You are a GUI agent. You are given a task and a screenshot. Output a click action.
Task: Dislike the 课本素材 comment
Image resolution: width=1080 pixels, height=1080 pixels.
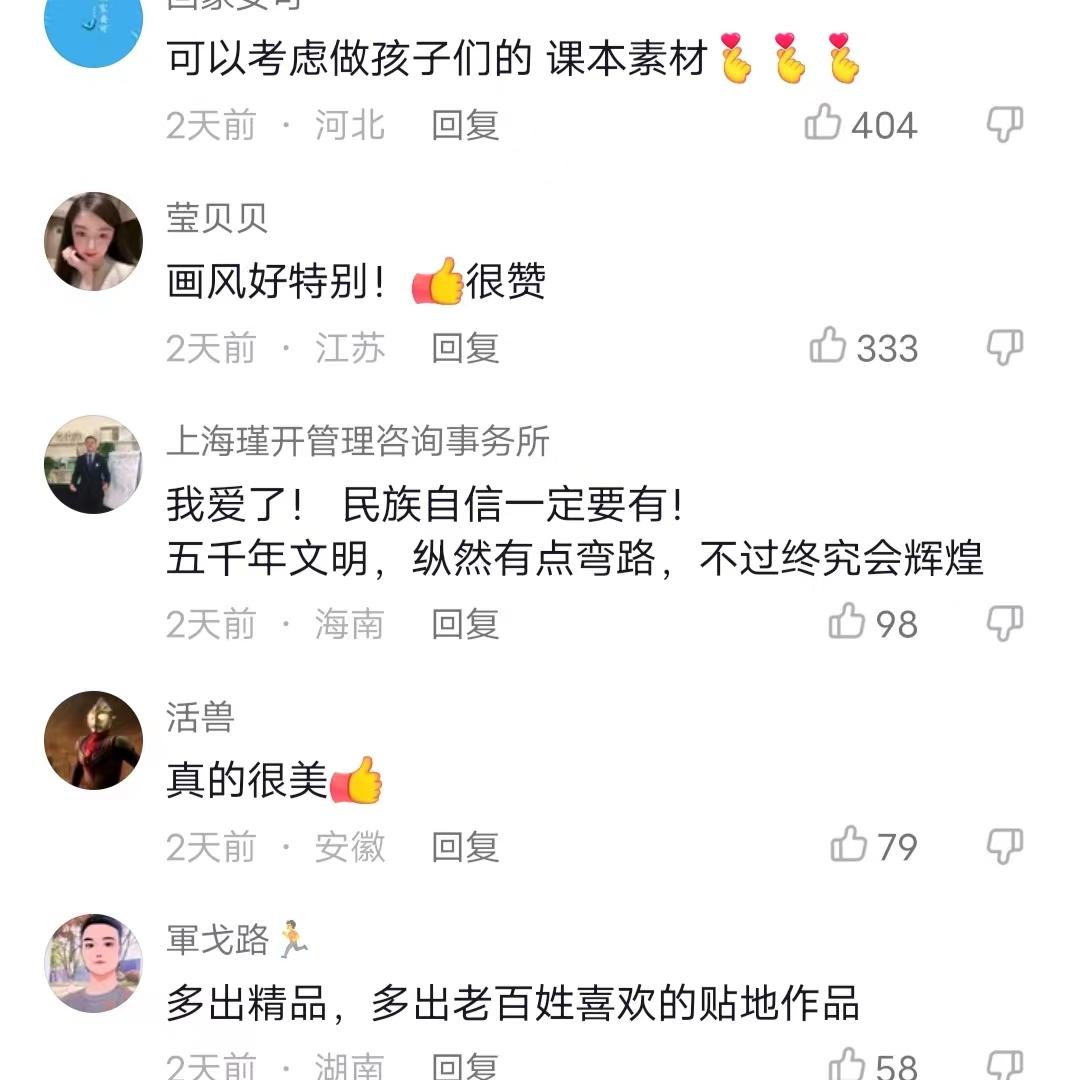click(1004, 124)
